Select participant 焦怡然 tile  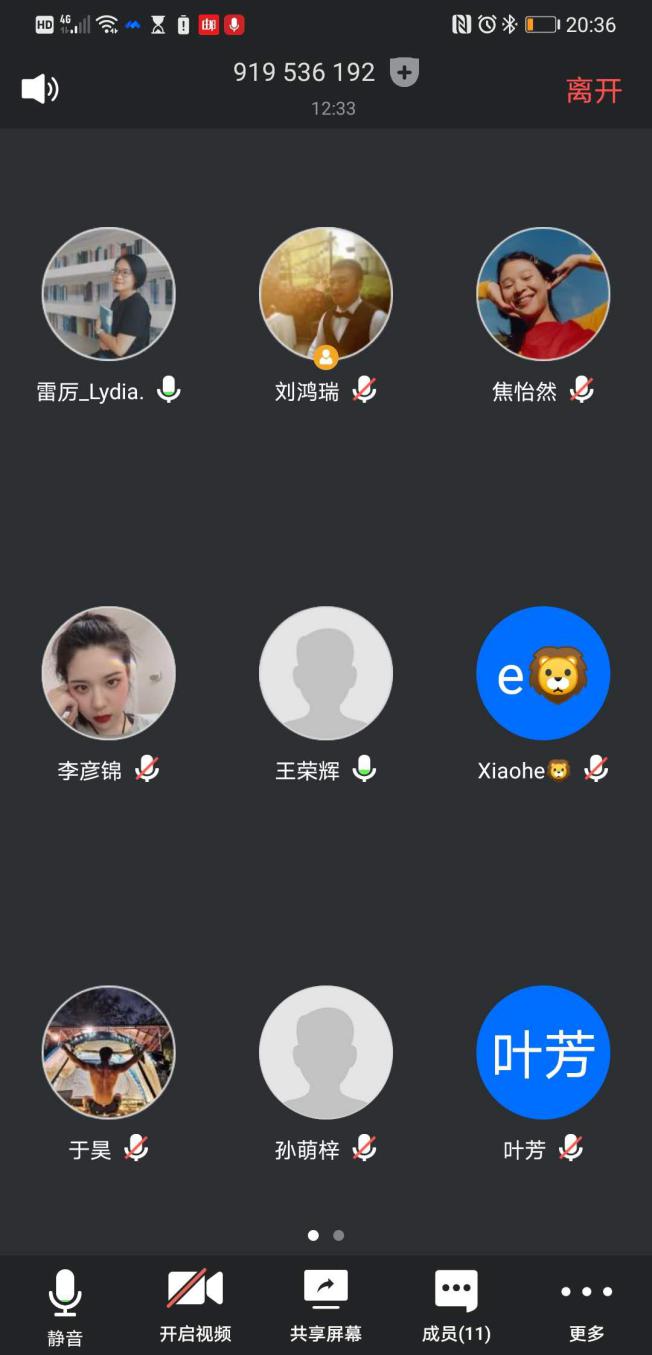543,294
